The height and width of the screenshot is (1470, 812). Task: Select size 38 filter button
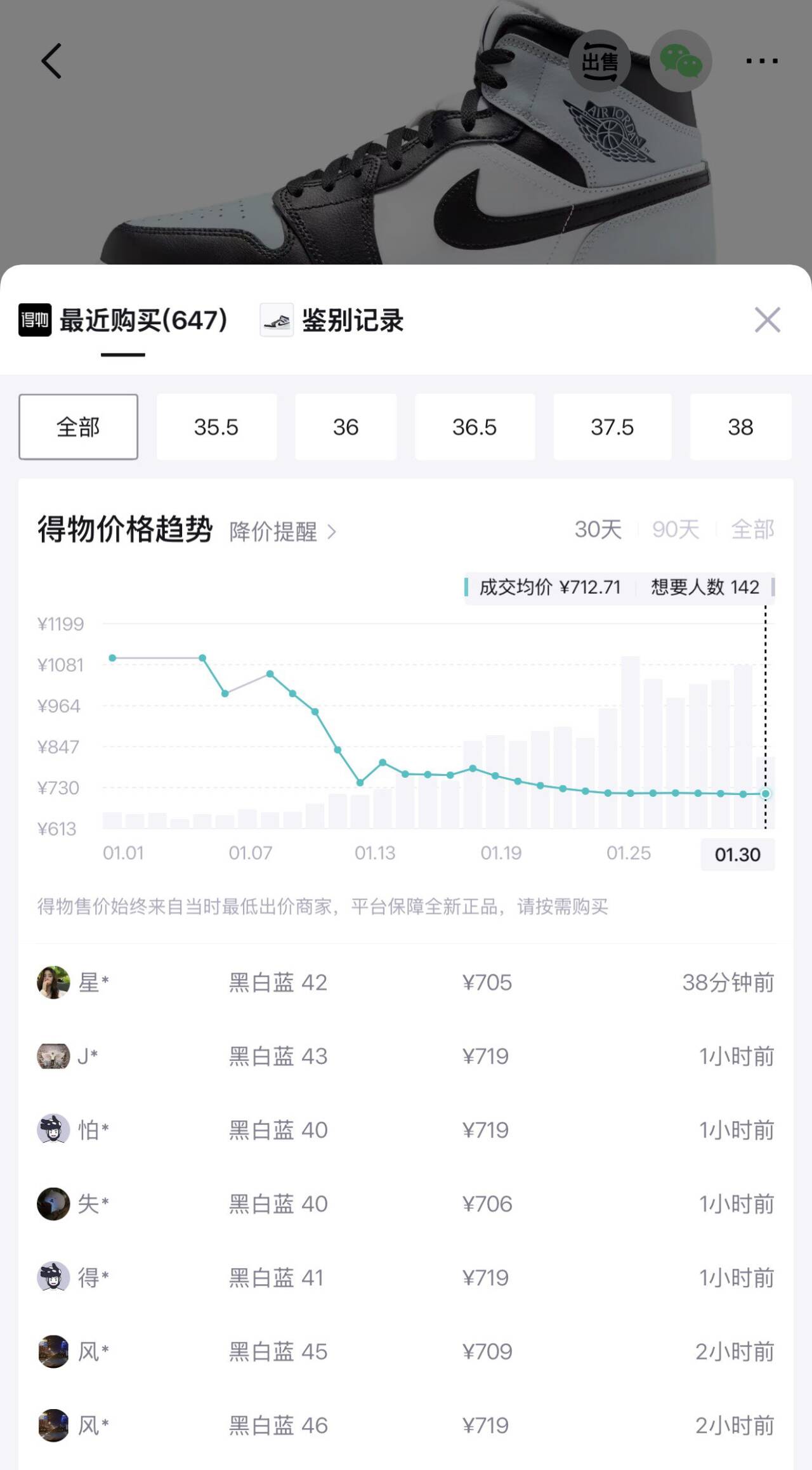tap(740, 426)
